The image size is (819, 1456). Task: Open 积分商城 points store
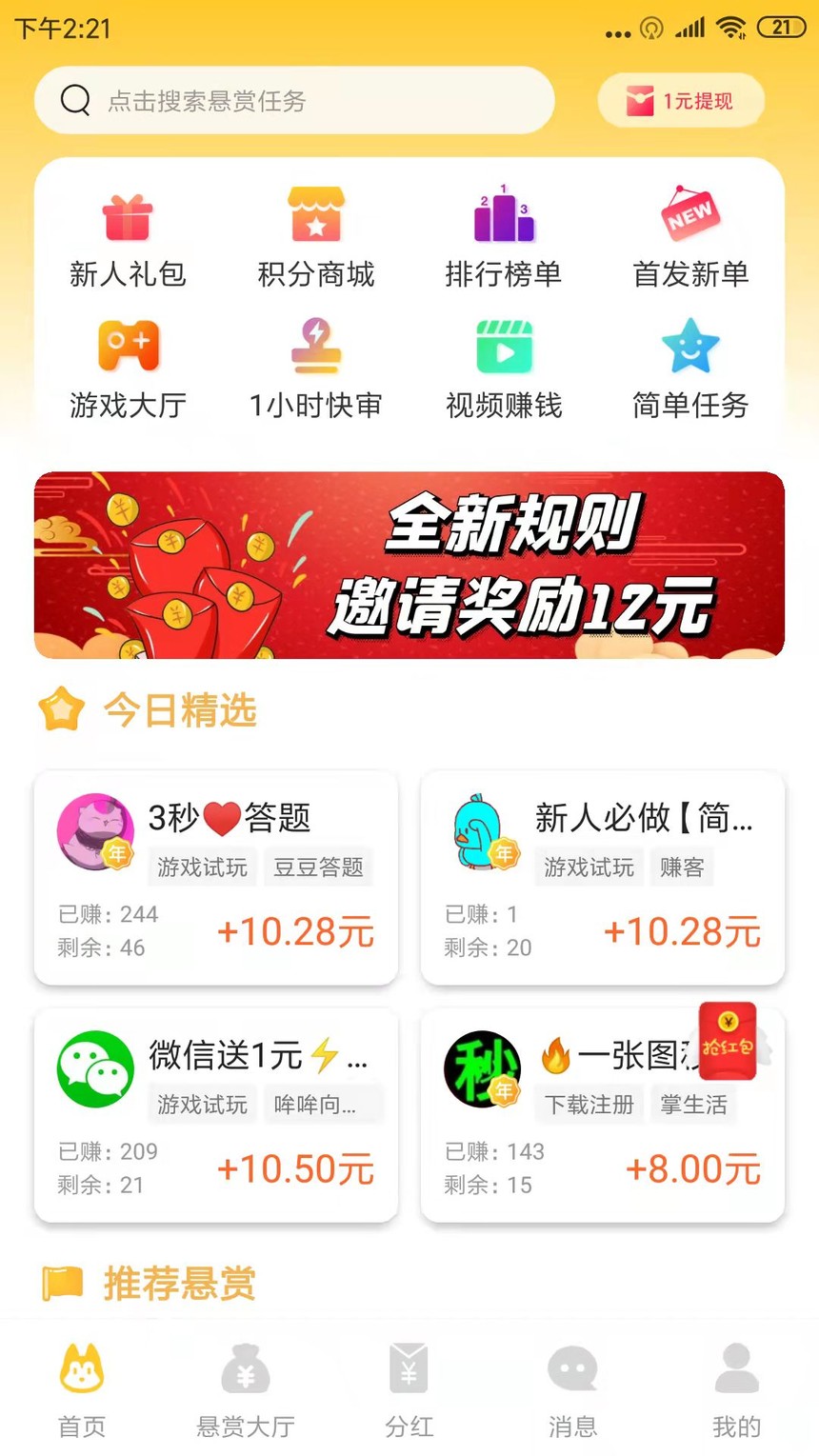tap(315, 240)
